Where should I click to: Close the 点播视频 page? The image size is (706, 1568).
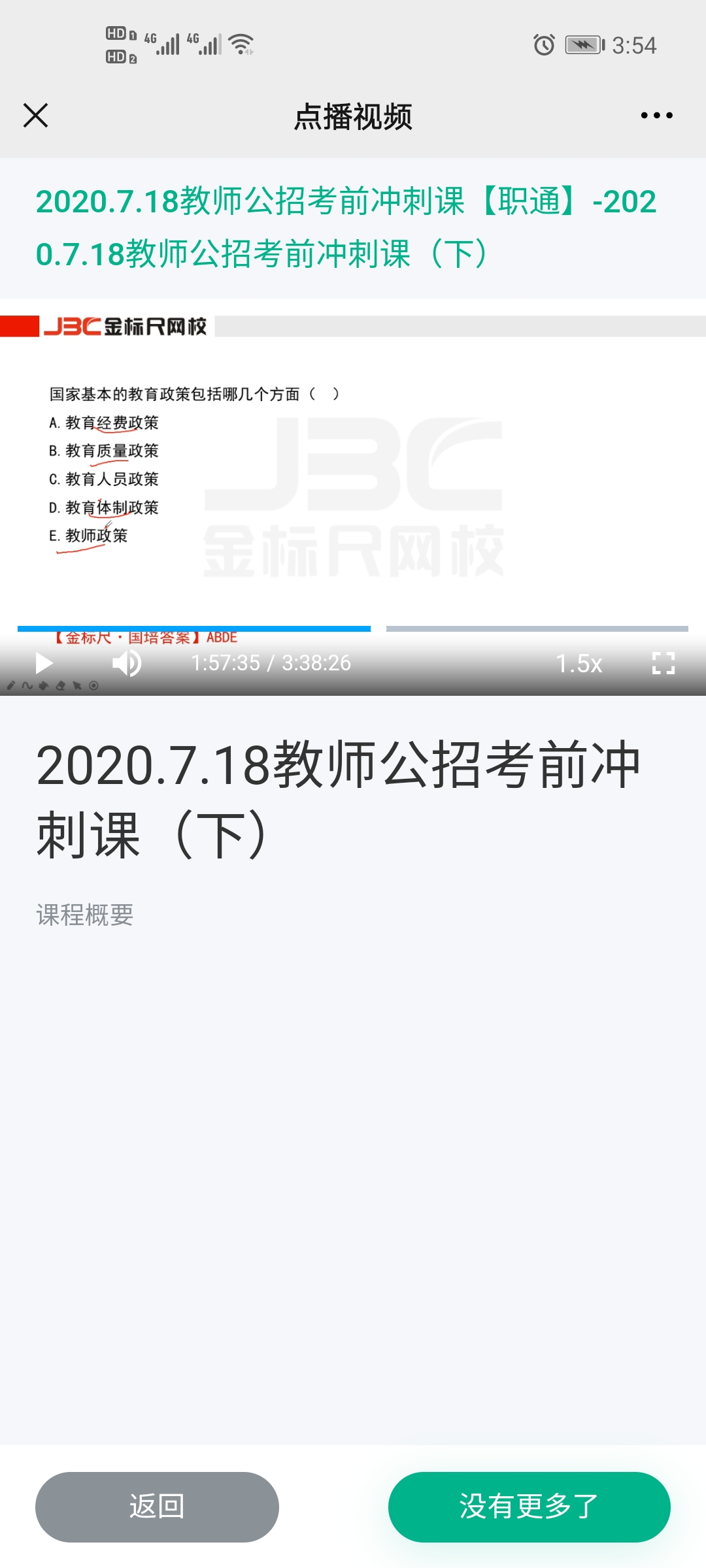pos(35,116)
